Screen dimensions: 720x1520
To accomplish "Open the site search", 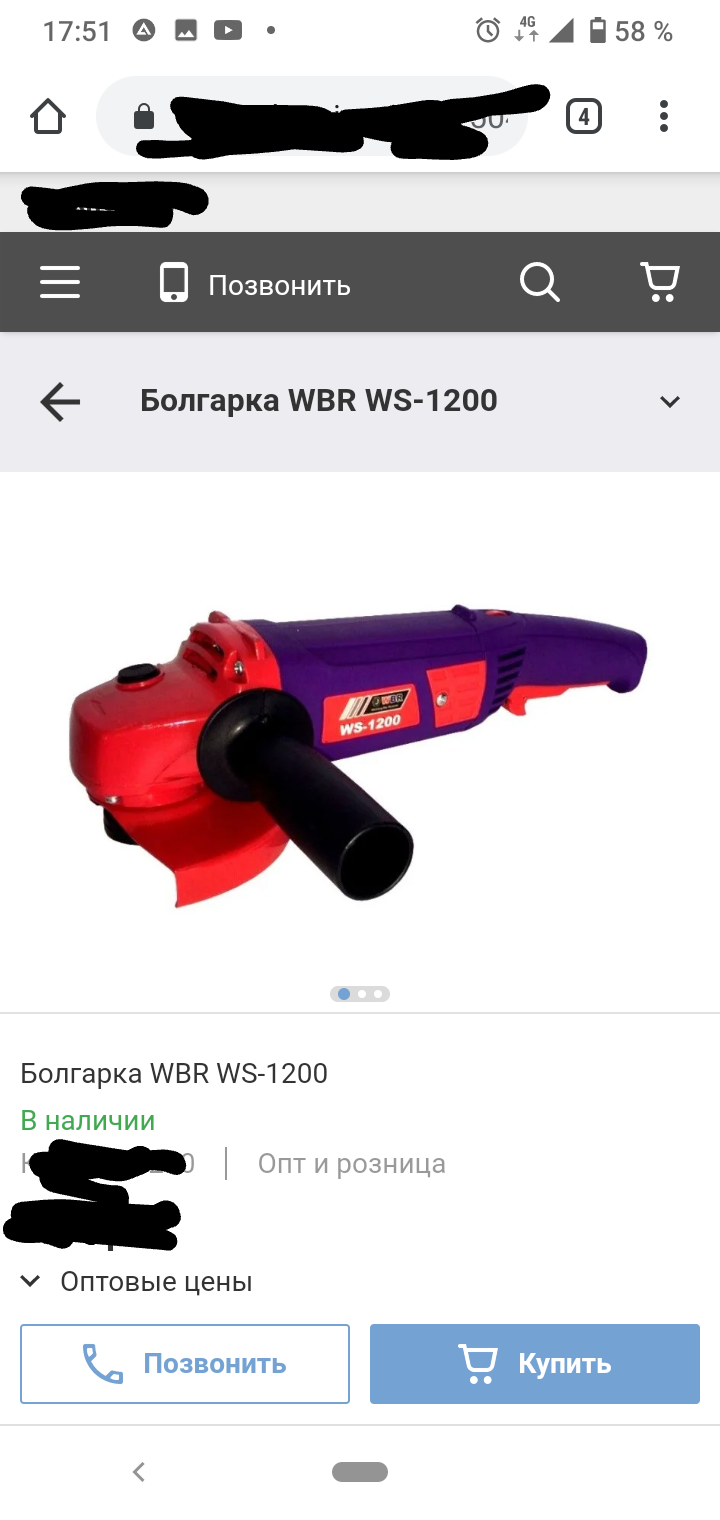I will [539, 284].
